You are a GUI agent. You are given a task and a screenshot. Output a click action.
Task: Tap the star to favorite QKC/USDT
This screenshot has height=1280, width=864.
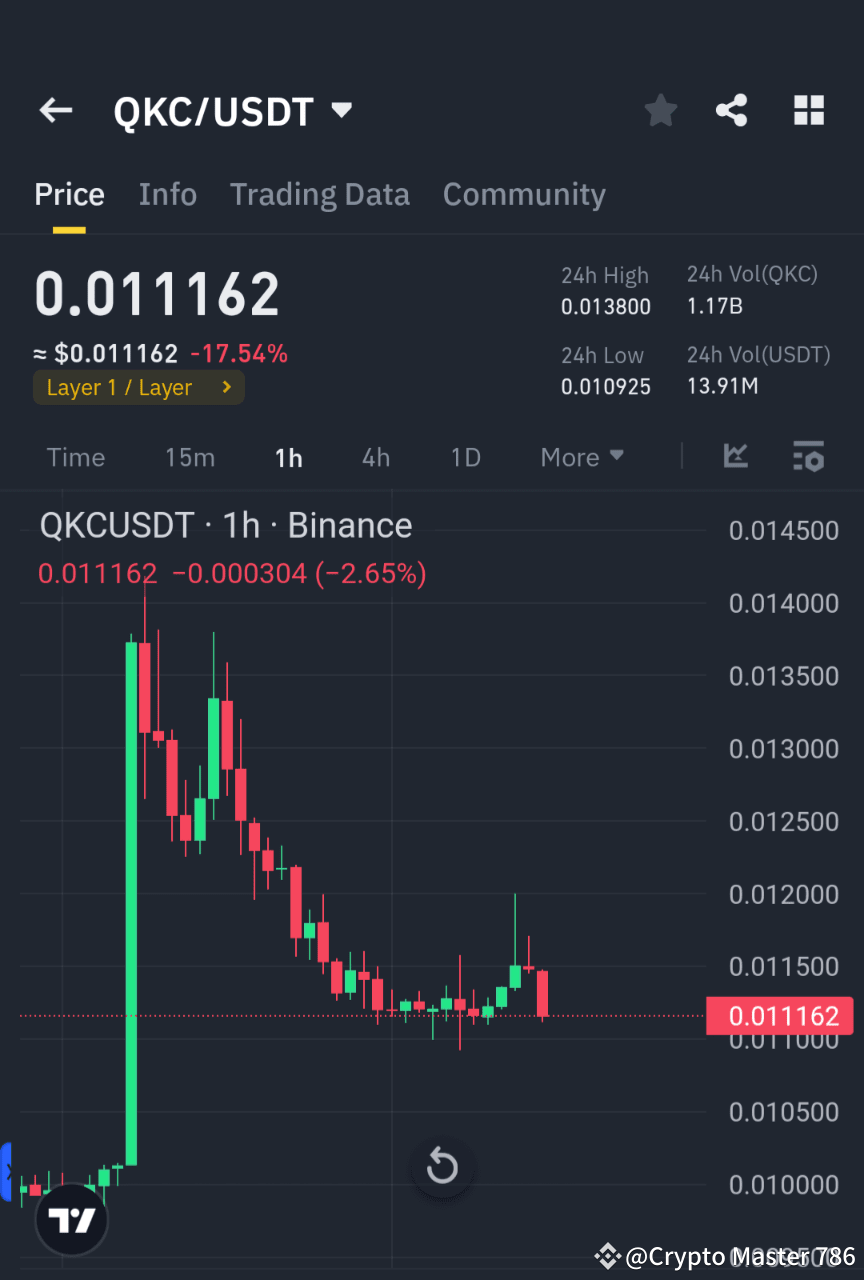(660, 110)
